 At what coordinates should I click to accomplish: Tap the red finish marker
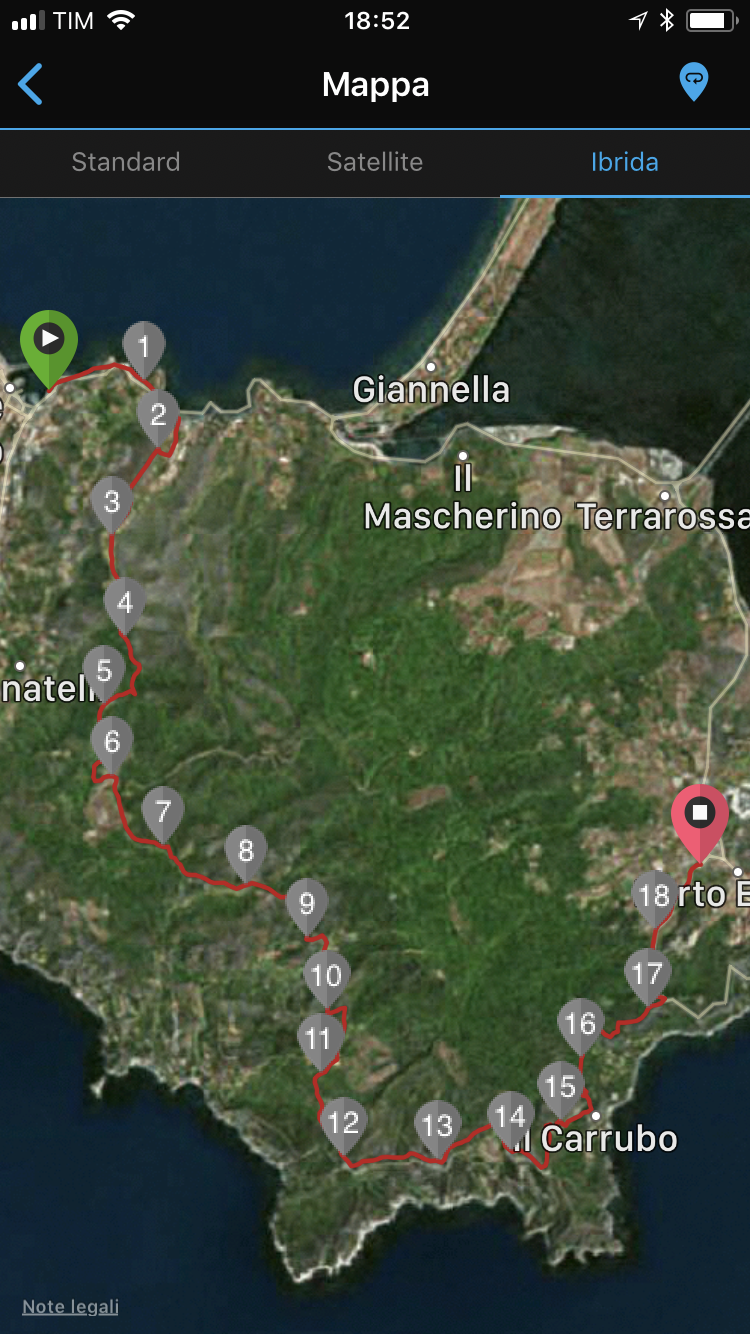700,822
